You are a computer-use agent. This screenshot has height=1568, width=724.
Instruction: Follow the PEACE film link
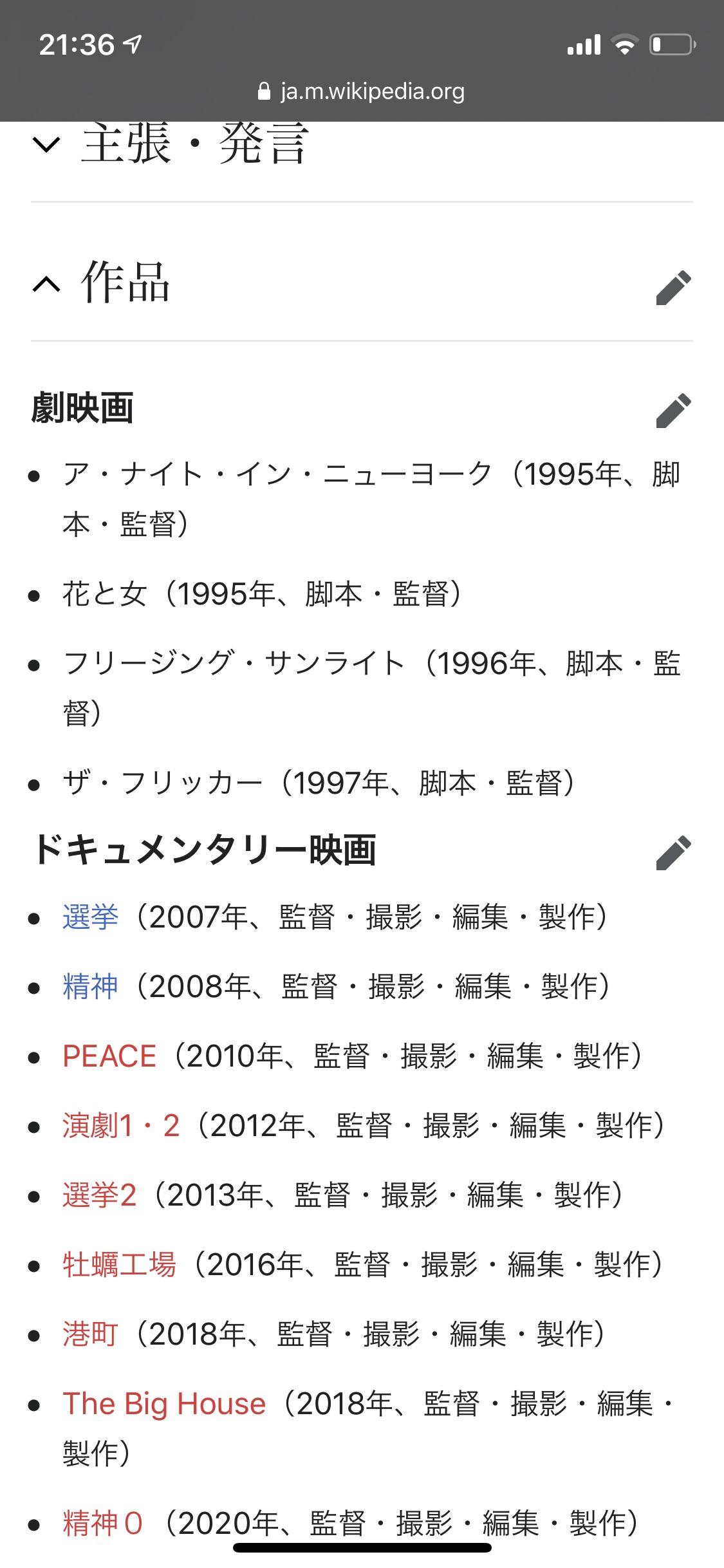[x=109, y=1056]
